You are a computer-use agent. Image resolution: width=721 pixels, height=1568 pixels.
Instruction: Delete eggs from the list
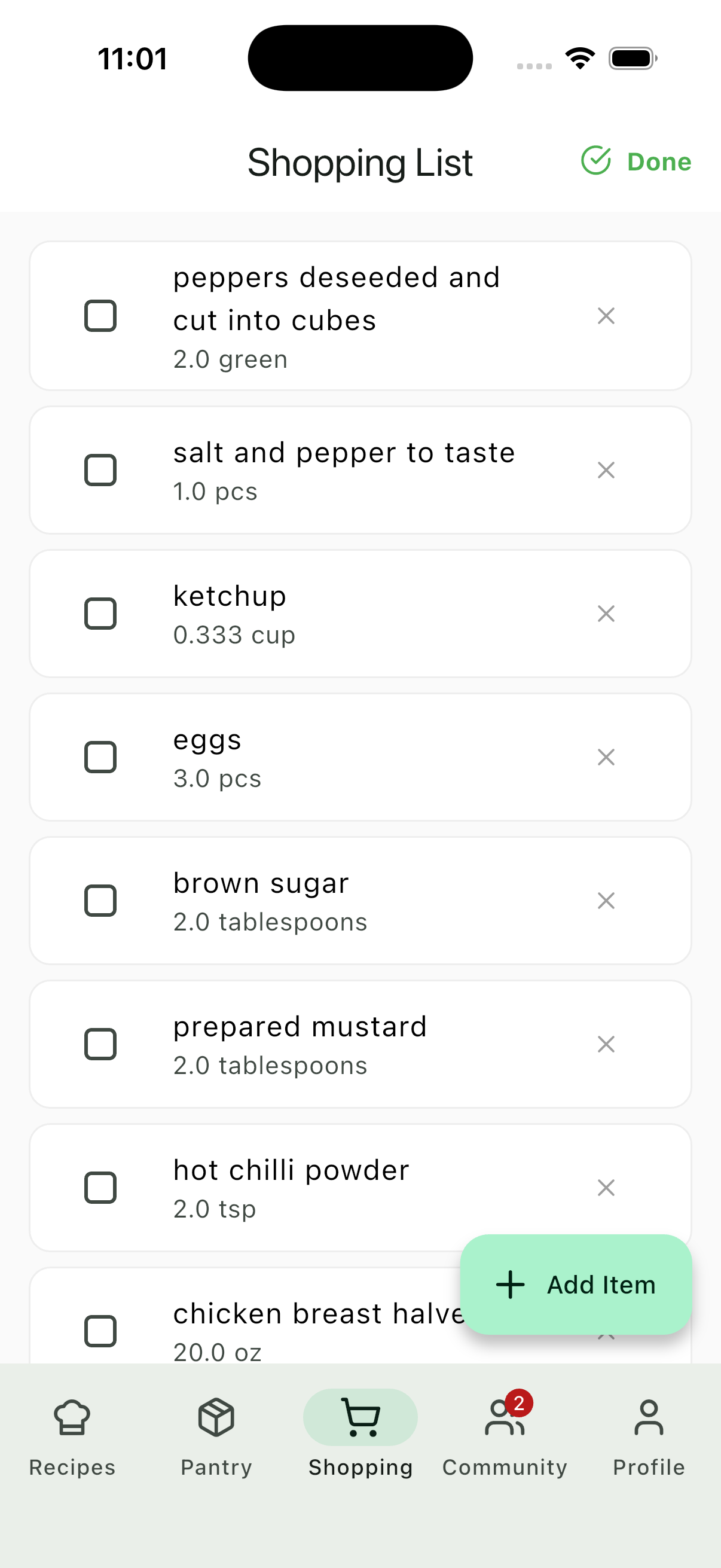coord(606,757)
